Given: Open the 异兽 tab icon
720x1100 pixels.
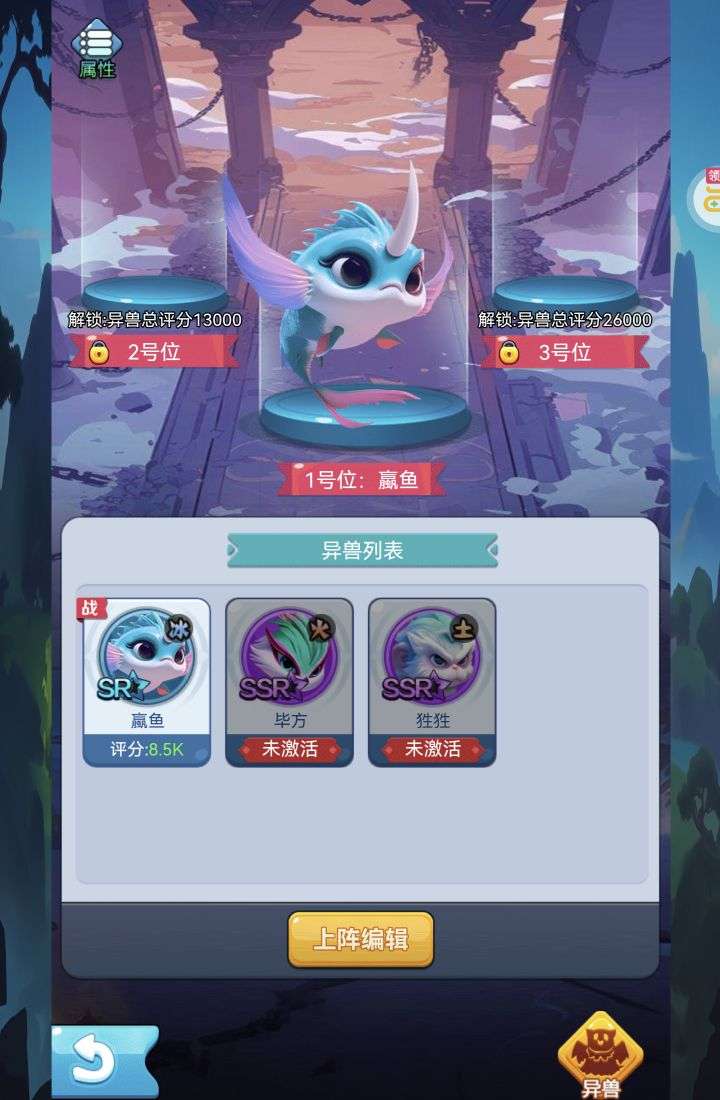Looking at the screenshot, I should point(600,1055).
